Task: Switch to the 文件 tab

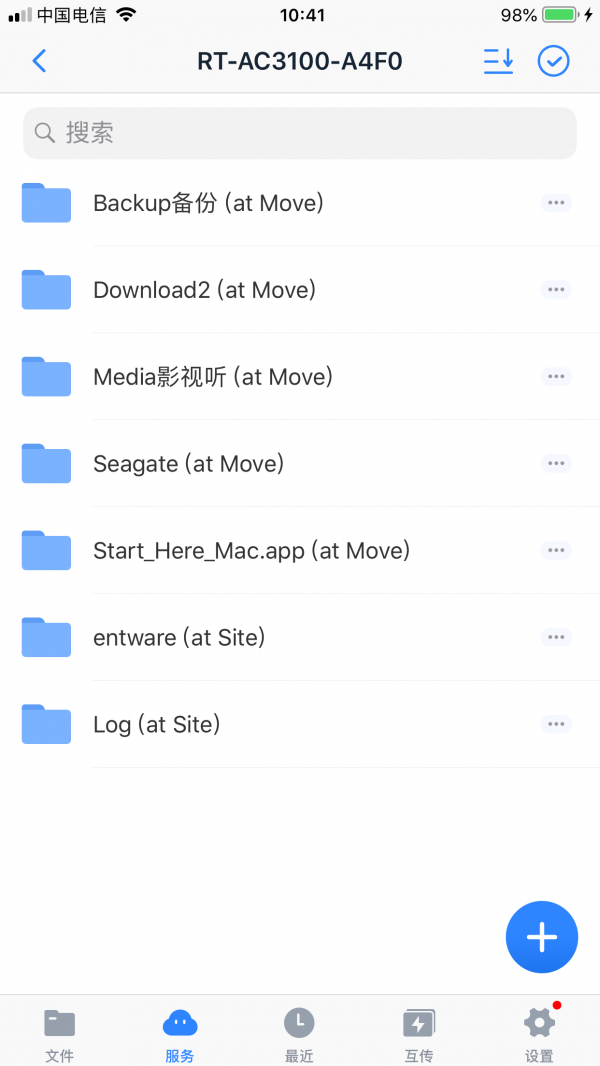Action: click(59, 1033)
